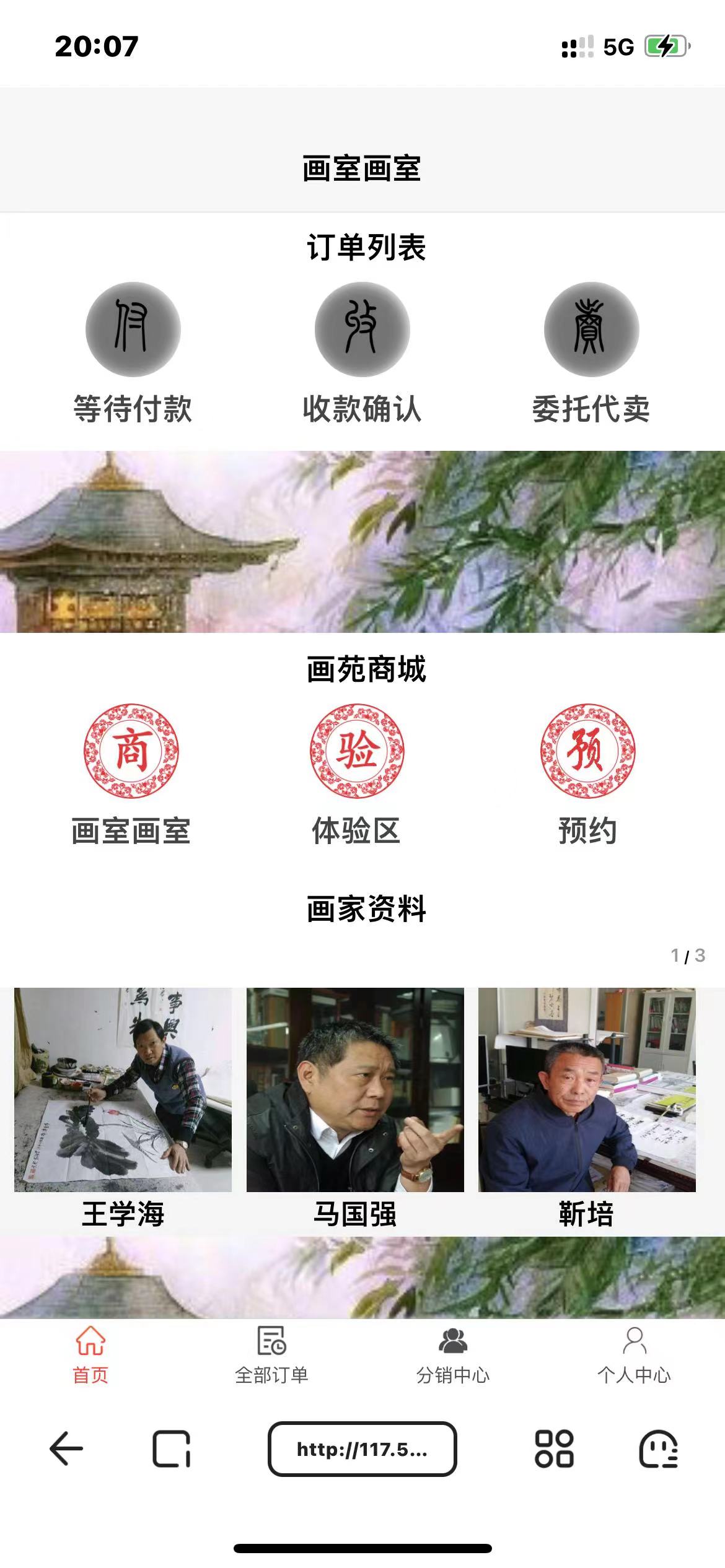
Task: Tap the browser URL address bar
Action: [362, 1448]
